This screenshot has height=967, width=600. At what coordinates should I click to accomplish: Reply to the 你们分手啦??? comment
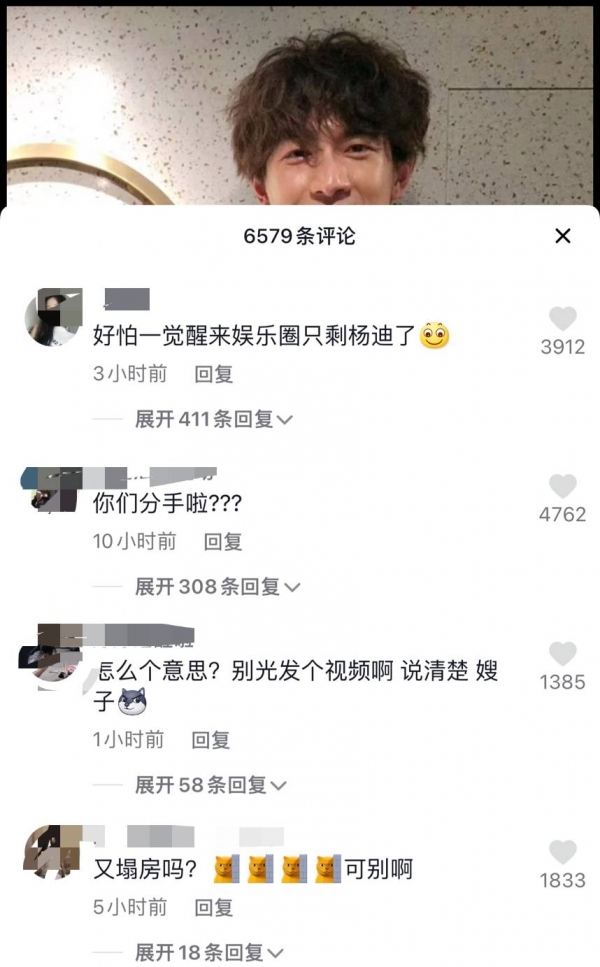click(223, 542)
